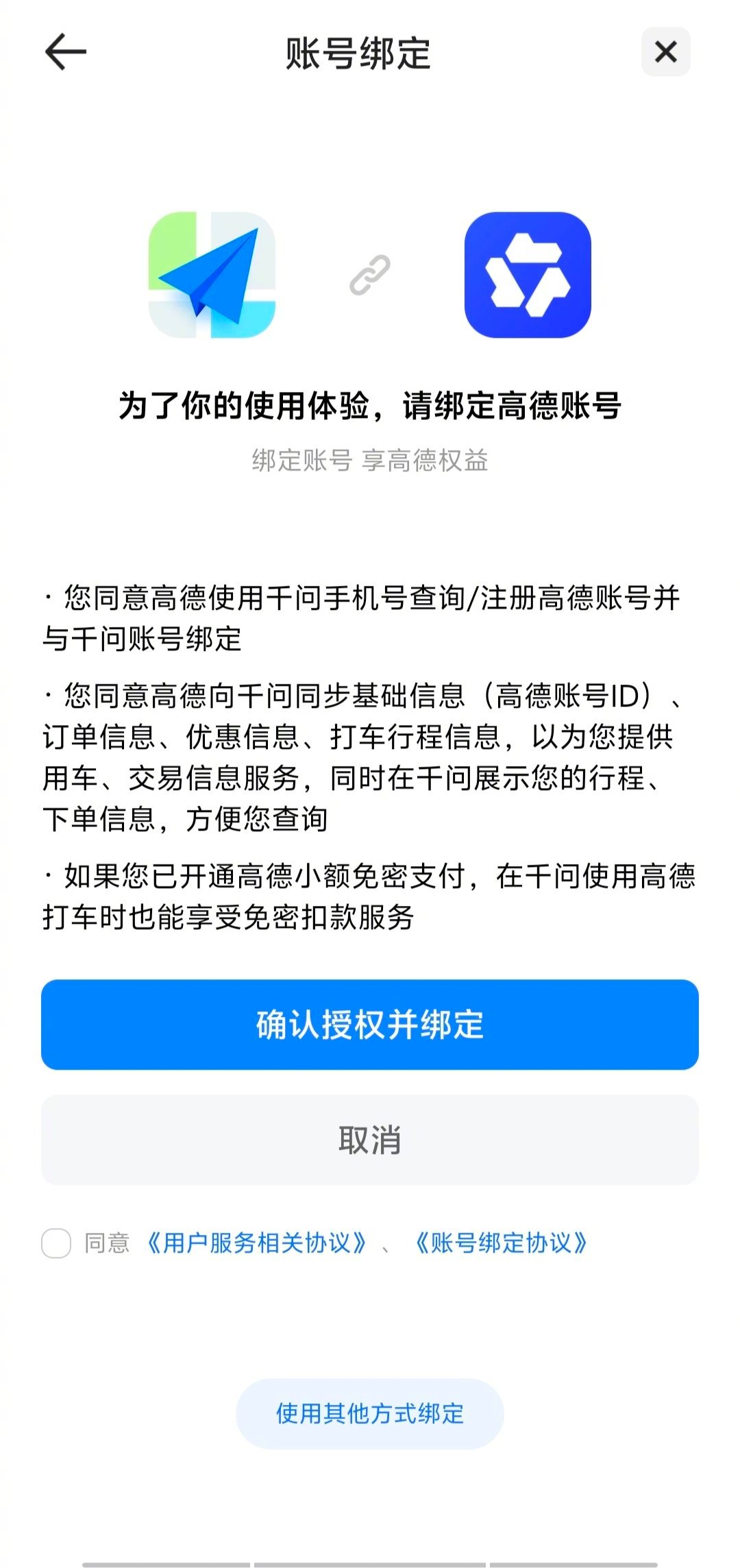The image size is (740, 1568).
Task: Tap the X icon to dismiss binding
Action: pos(665,51)
